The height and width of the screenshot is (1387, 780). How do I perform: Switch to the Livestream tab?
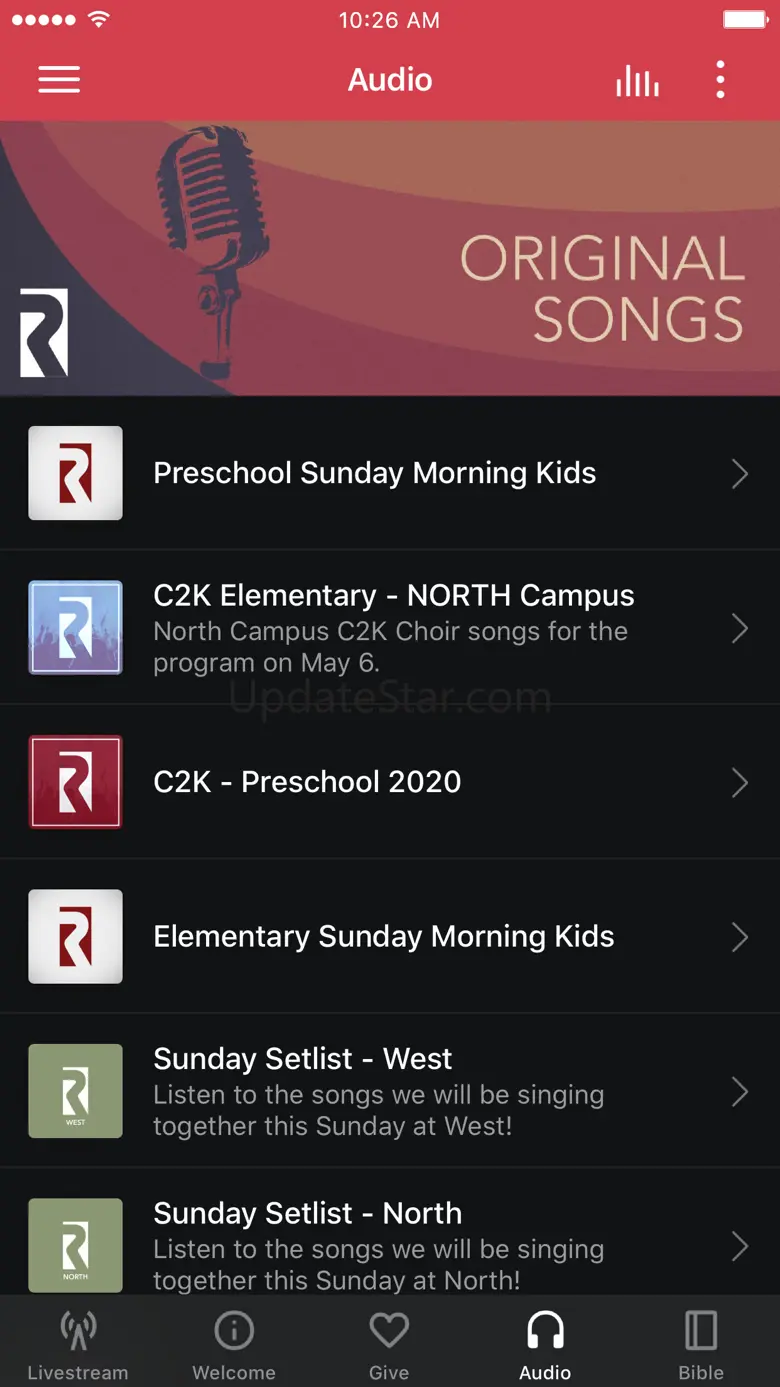click(78, 1342)
